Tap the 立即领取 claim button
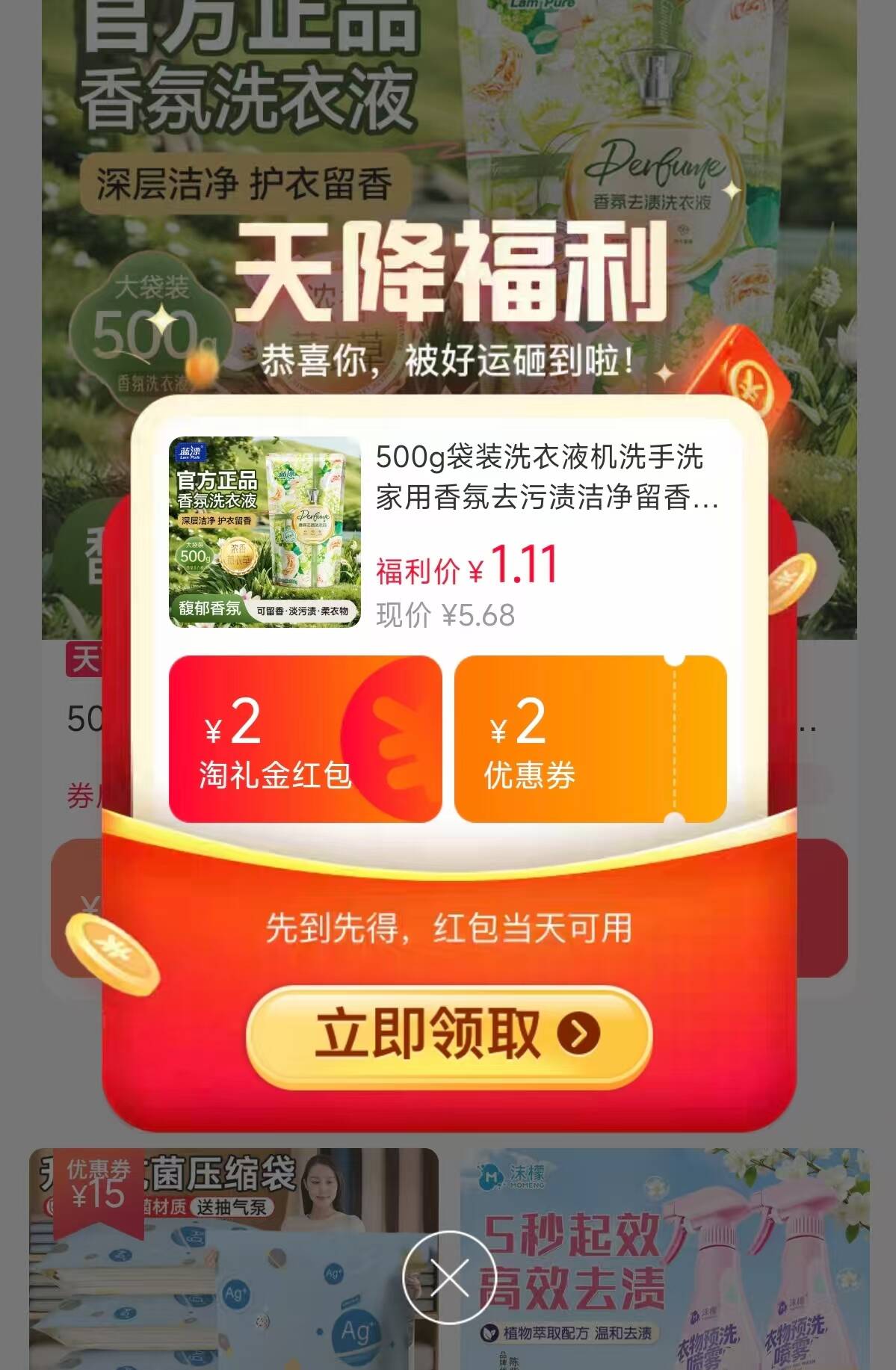 (x=448, y=1034)
